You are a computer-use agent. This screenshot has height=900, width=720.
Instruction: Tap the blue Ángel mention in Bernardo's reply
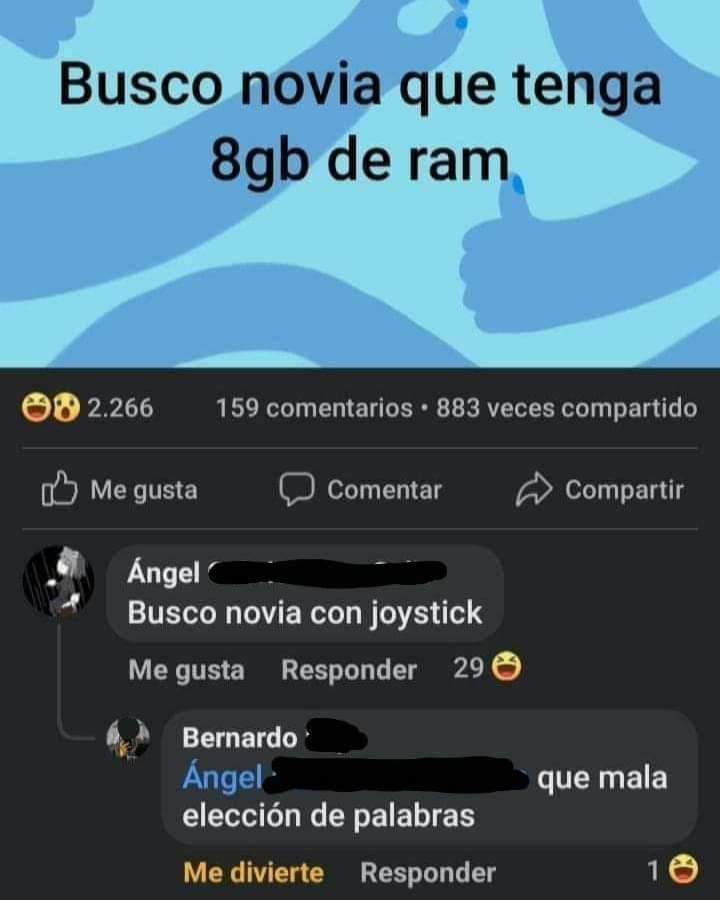point(222,777)
